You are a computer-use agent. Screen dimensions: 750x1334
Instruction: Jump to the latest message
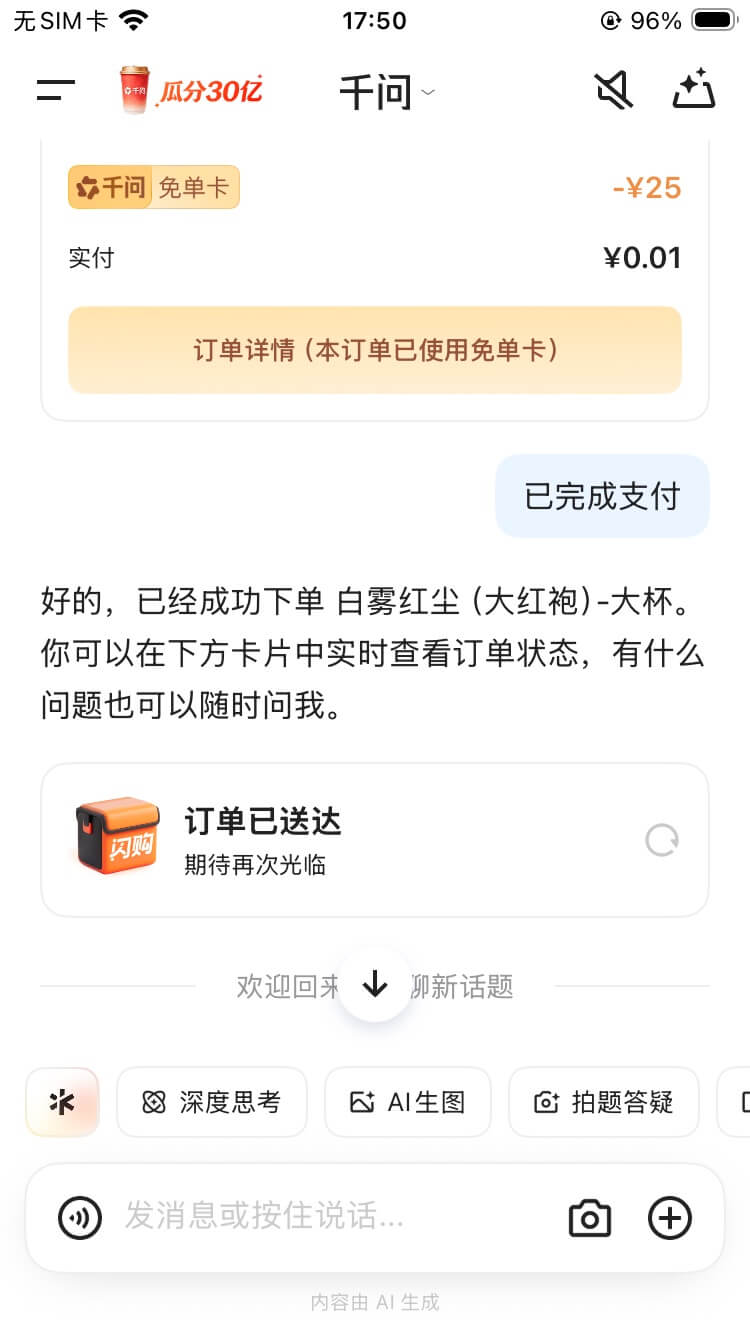click(x=375, y=985)
